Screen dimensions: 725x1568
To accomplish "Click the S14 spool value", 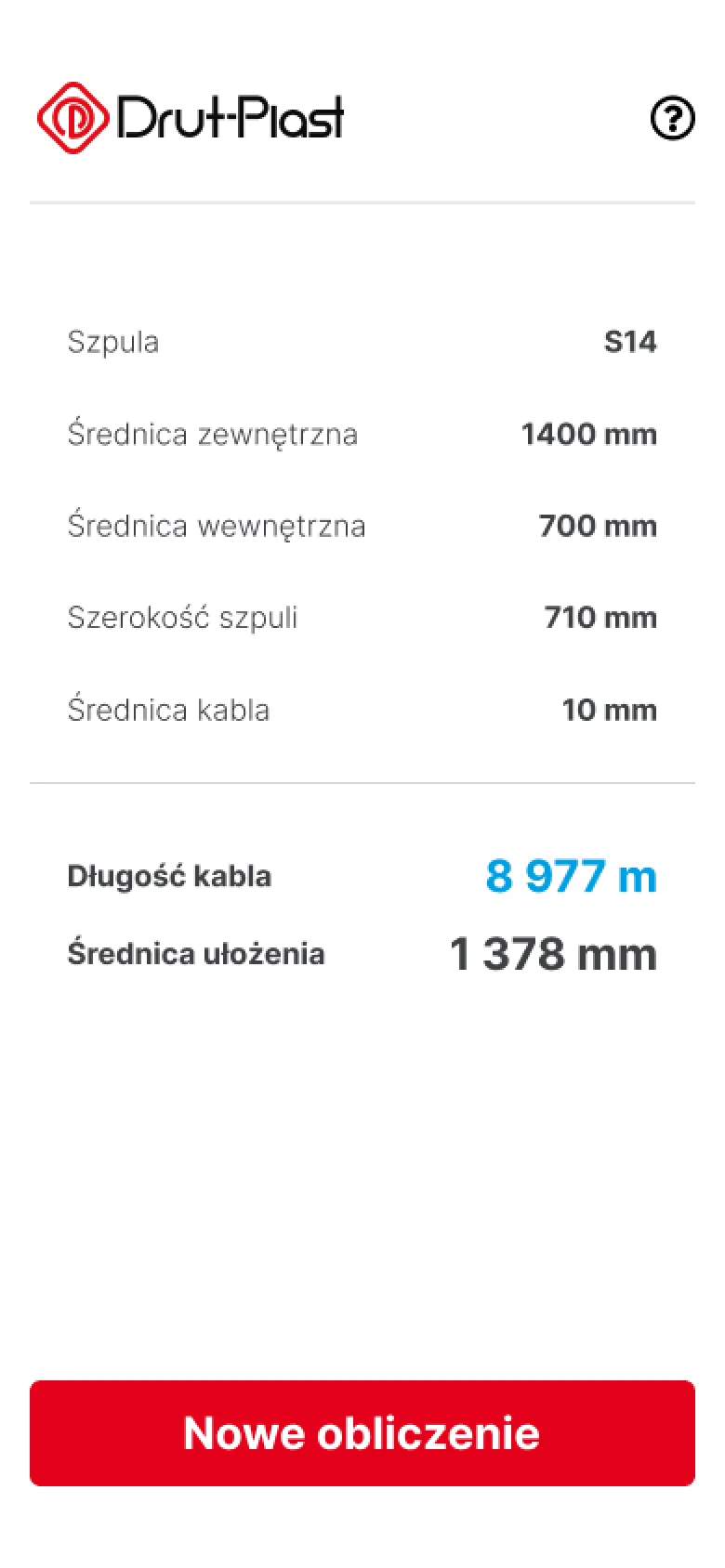I will click(630, 342).
